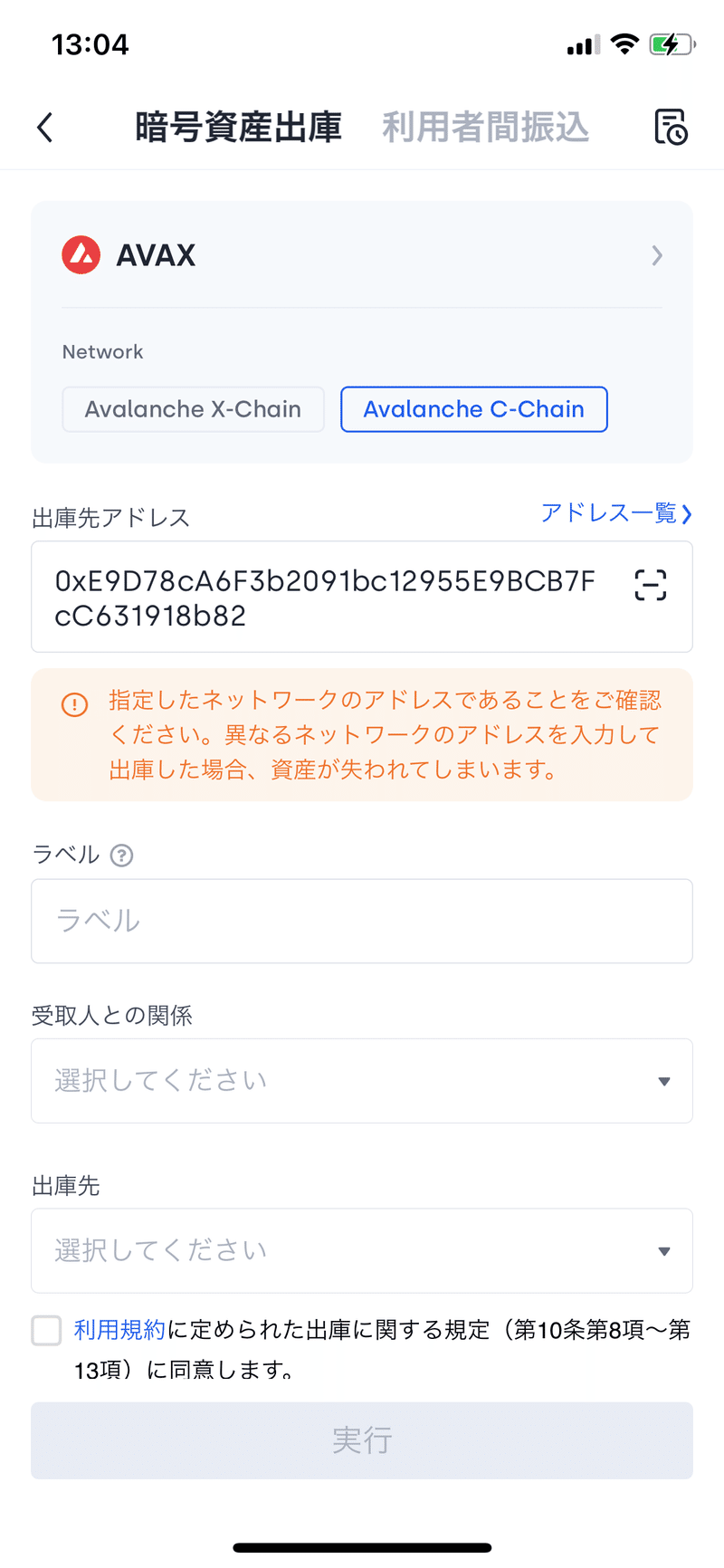
Task: Choose the Avalanche C-Chain network
Action: [474, 409]
